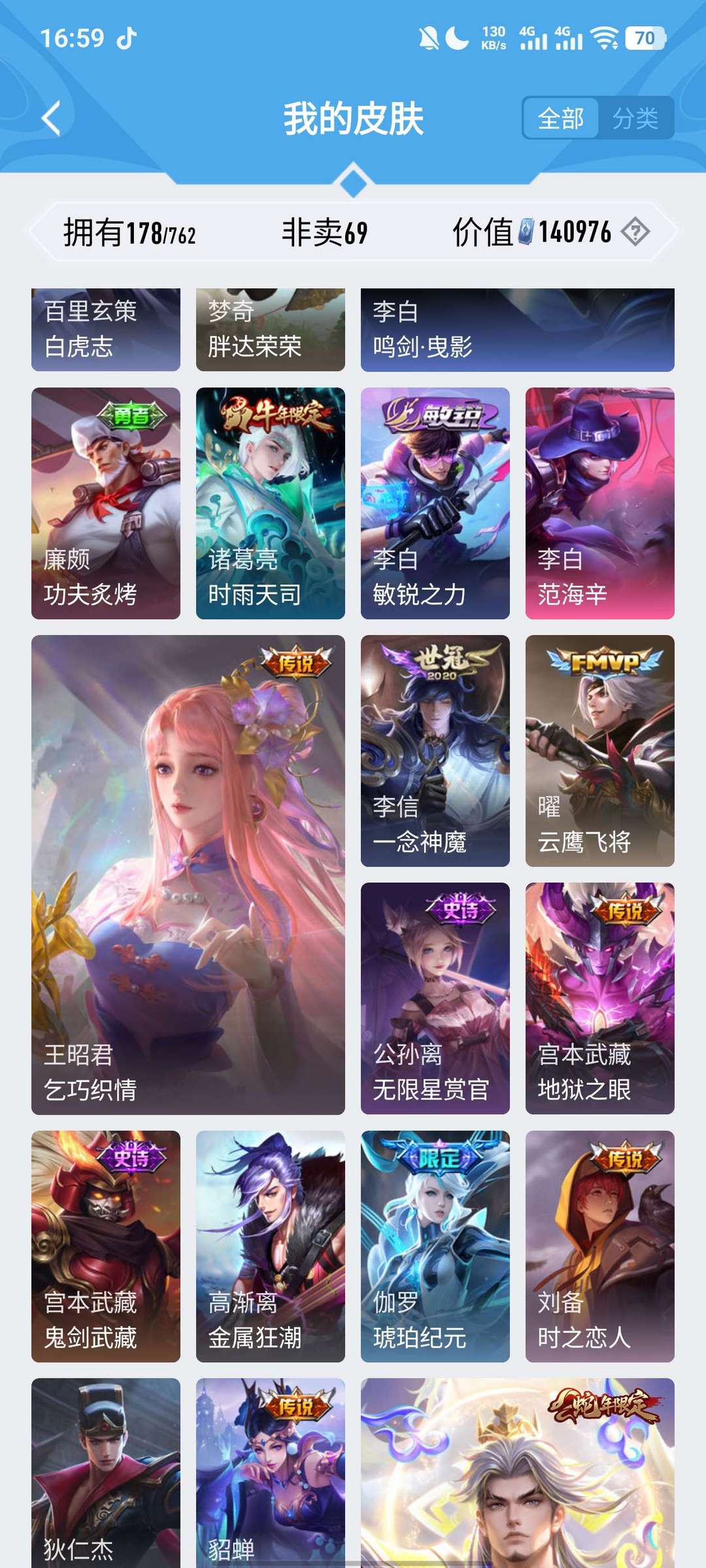Viewport: 706px width, 1568px height.
Task: Select 刘备 时之恋人 skin card
Action: 599,1246
